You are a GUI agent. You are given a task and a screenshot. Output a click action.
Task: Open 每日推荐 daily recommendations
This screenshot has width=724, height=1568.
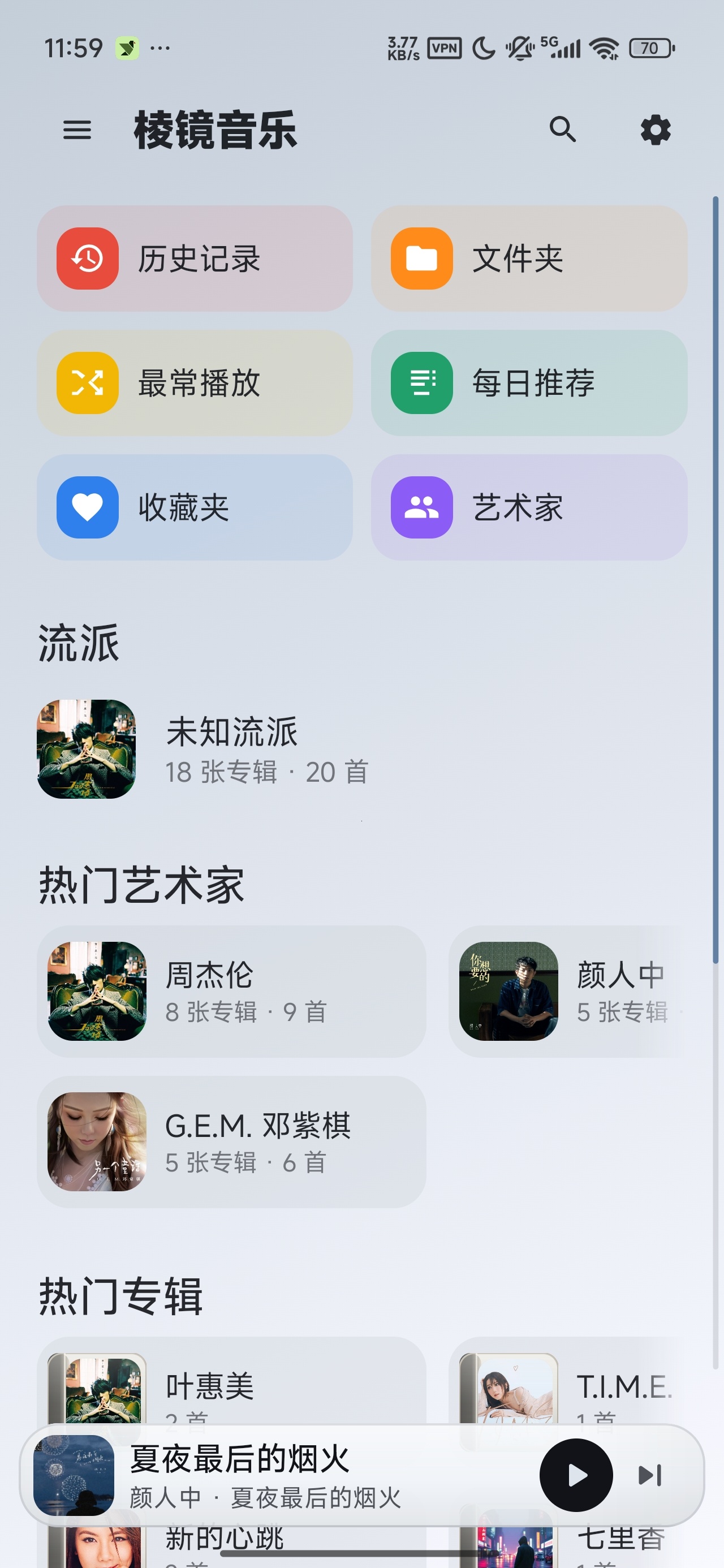point(529,383)
